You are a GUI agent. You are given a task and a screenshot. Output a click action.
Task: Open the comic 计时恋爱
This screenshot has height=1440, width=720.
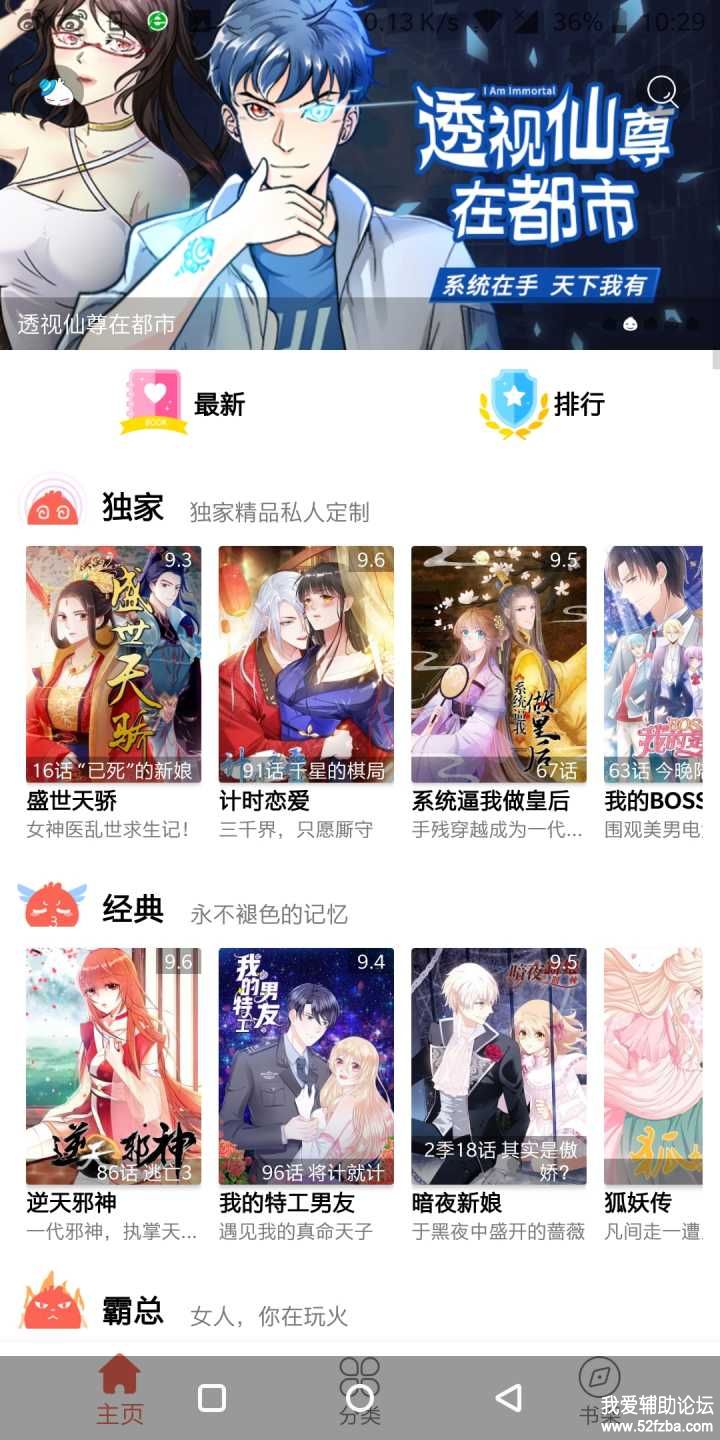pos(306,664)
